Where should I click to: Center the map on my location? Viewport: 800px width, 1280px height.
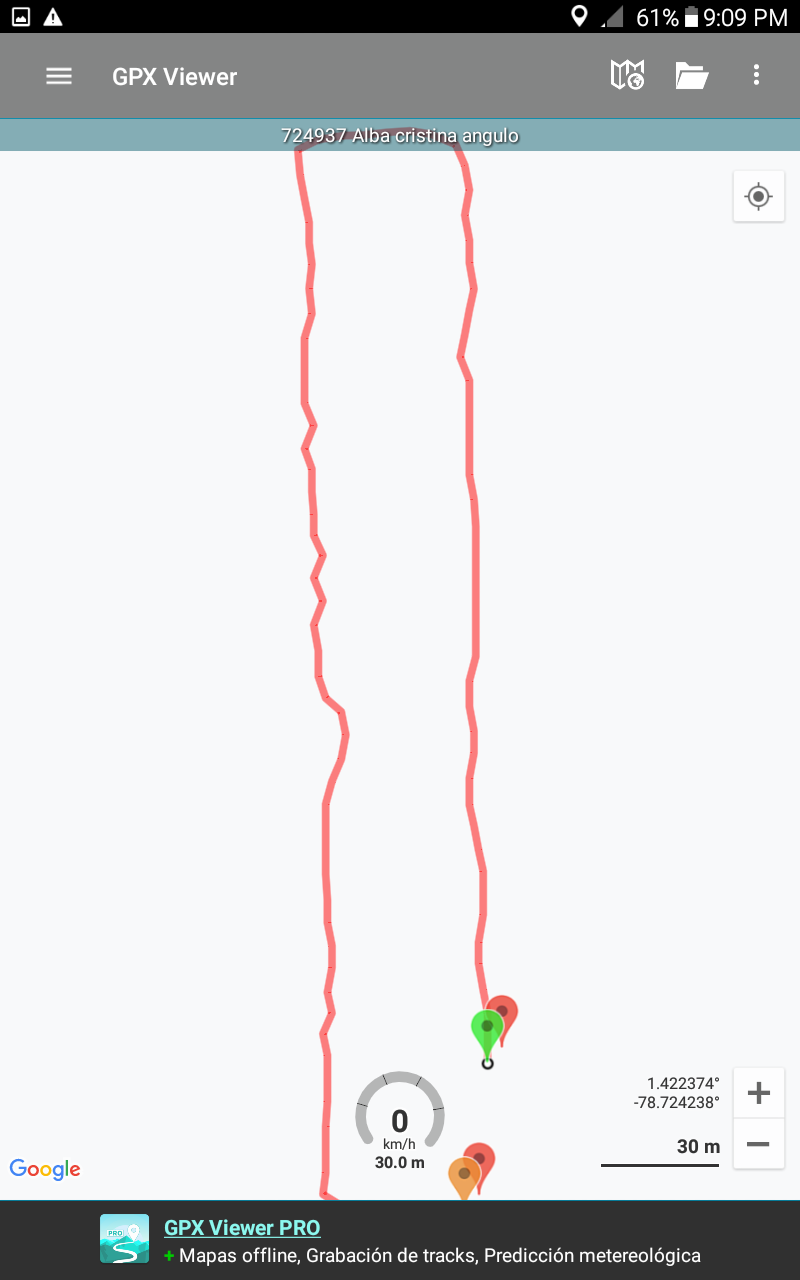pos(758,196)
